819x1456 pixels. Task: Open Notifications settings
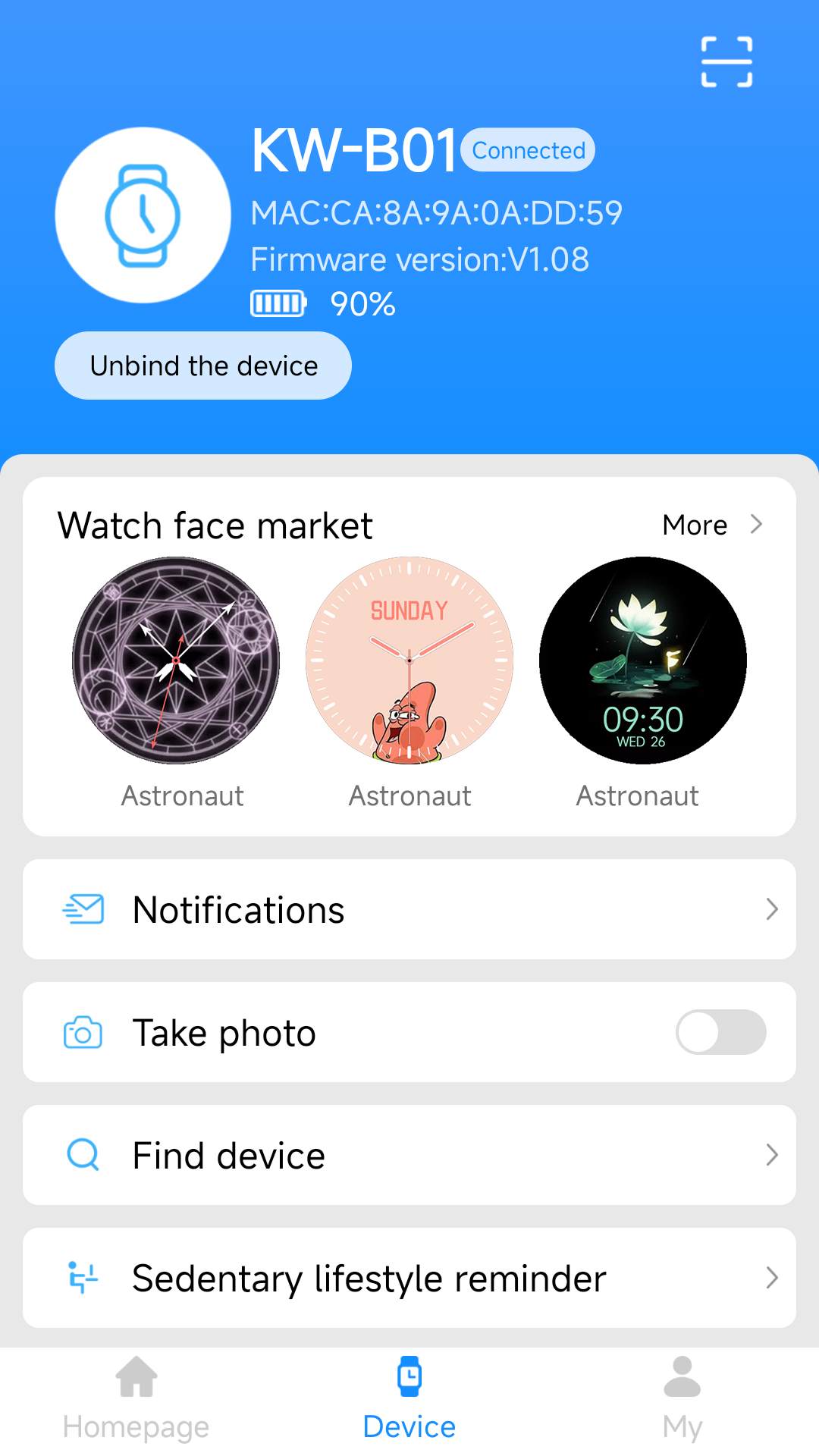point(409,909)
